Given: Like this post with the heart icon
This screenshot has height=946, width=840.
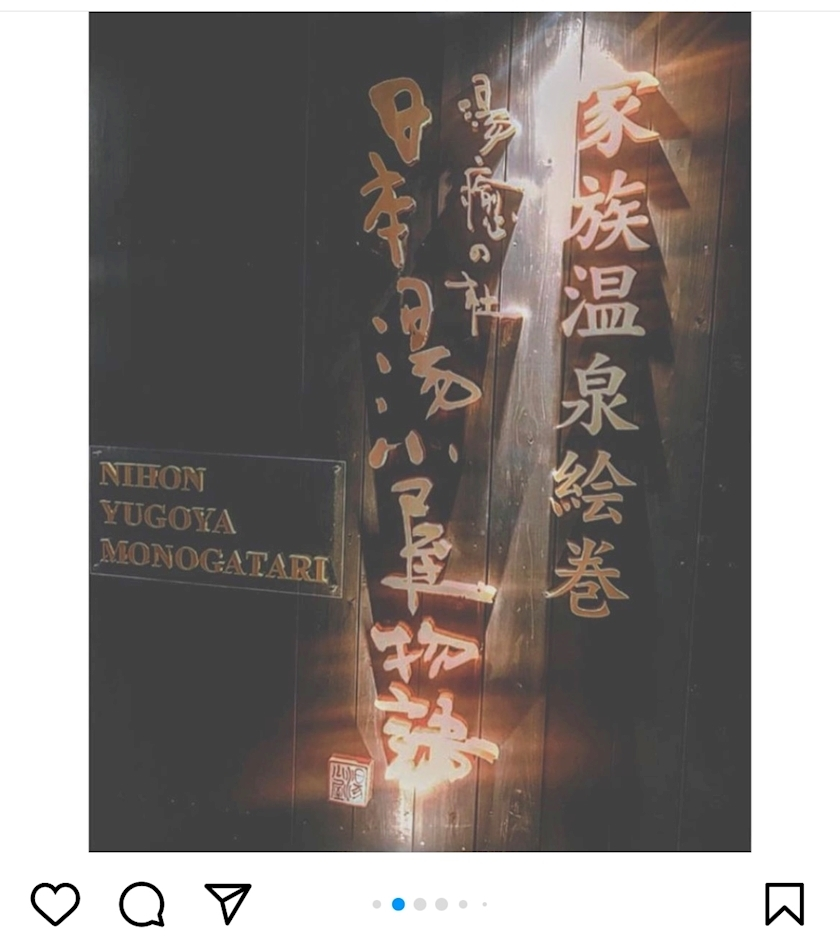Looking at the screenshot, I should tap(55, 904).
